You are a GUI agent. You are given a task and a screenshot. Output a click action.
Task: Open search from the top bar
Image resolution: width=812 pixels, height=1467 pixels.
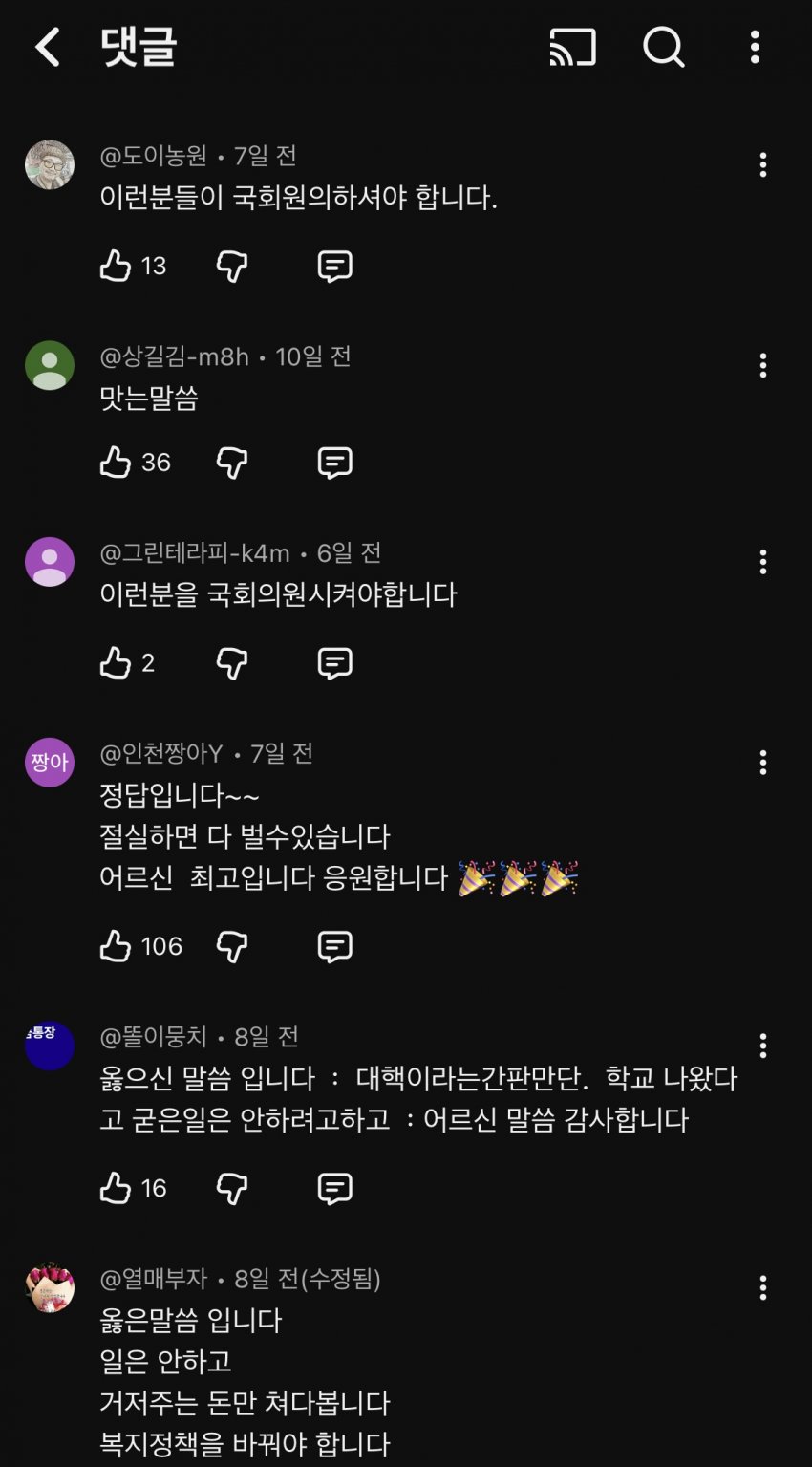click(x=663, y=47)
